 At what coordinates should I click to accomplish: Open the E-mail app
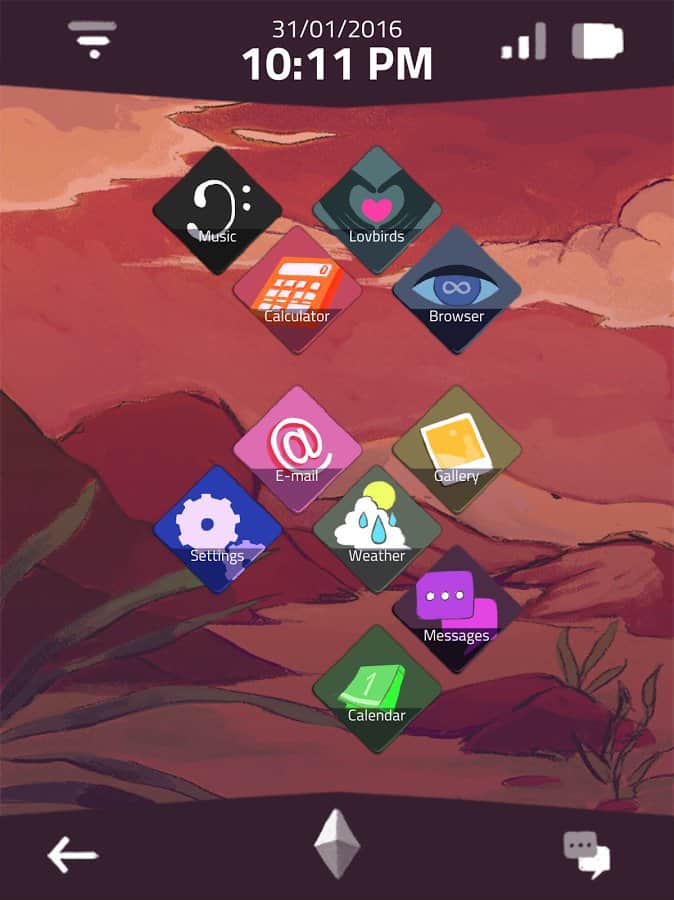(297, 449)
